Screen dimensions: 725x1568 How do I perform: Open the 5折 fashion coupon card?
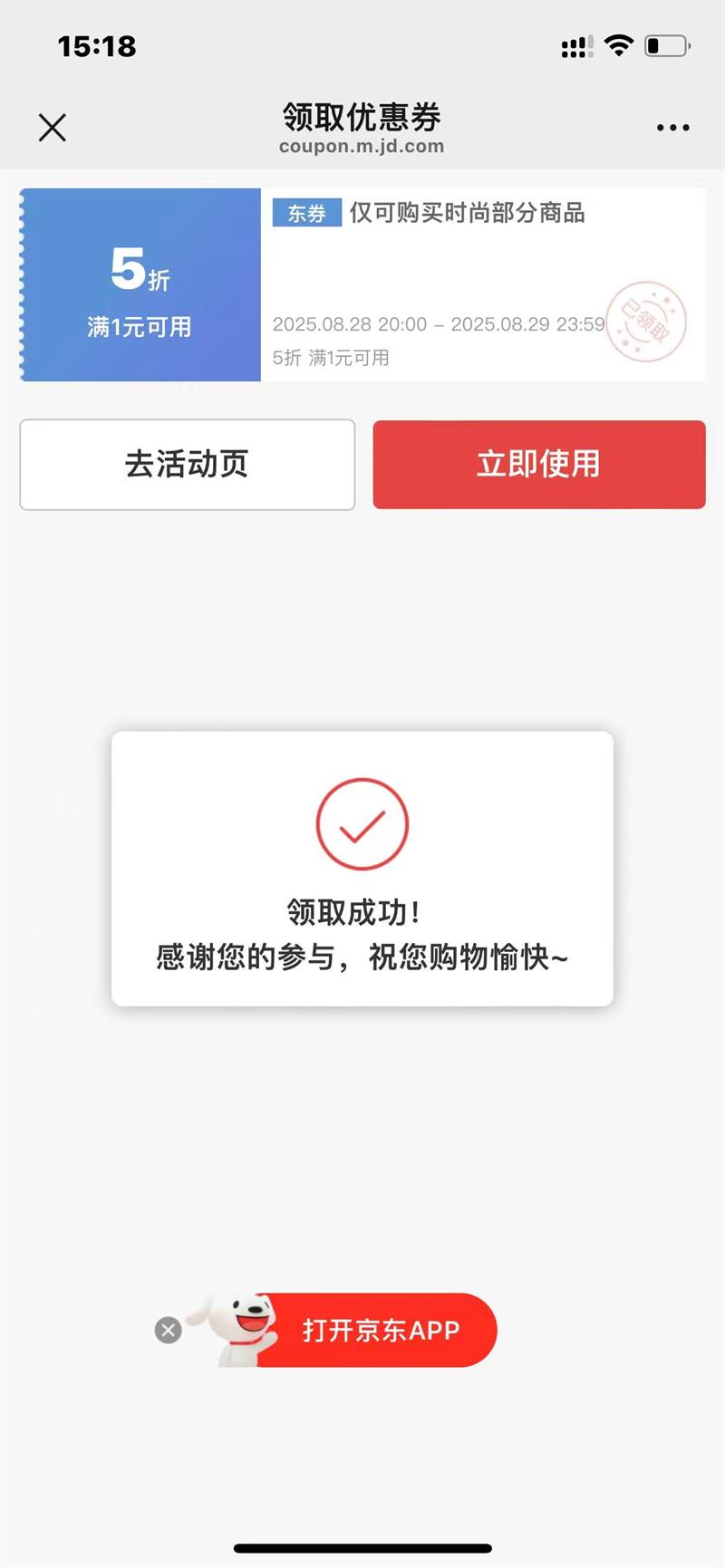pyautogui.click(x=362, y=284)
